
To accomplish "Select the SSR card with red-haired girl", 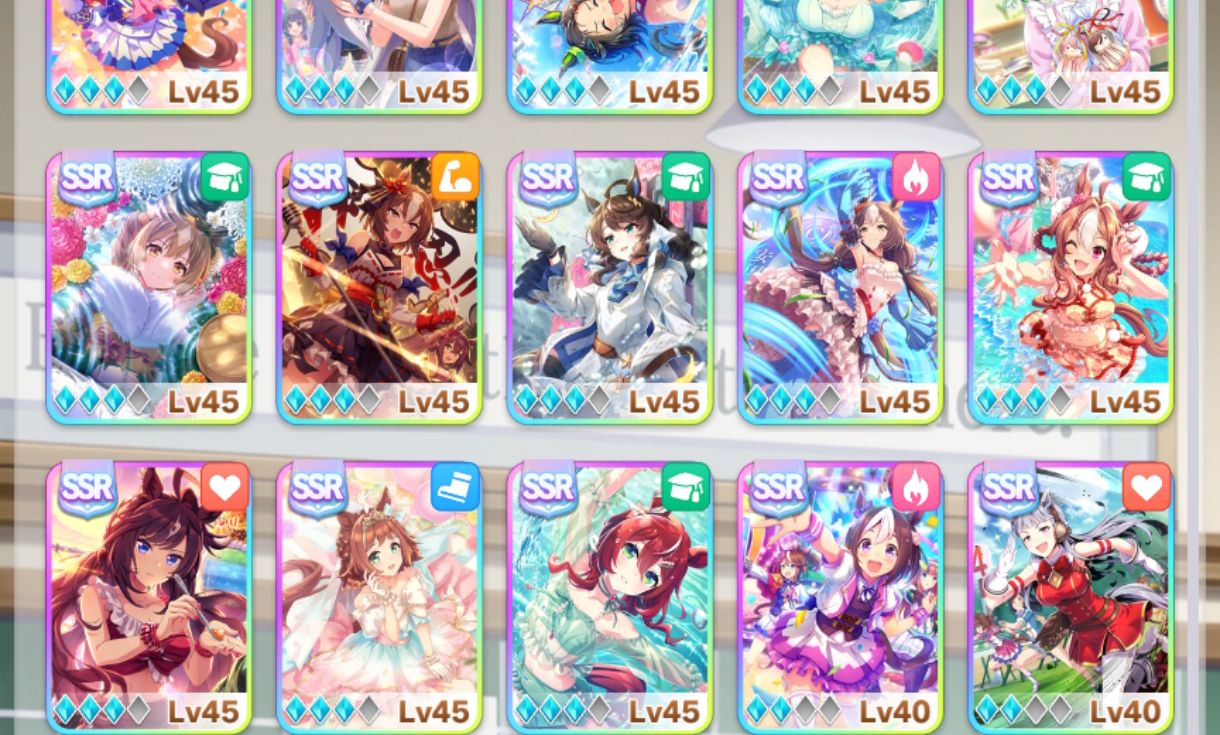I will point(609,597).
